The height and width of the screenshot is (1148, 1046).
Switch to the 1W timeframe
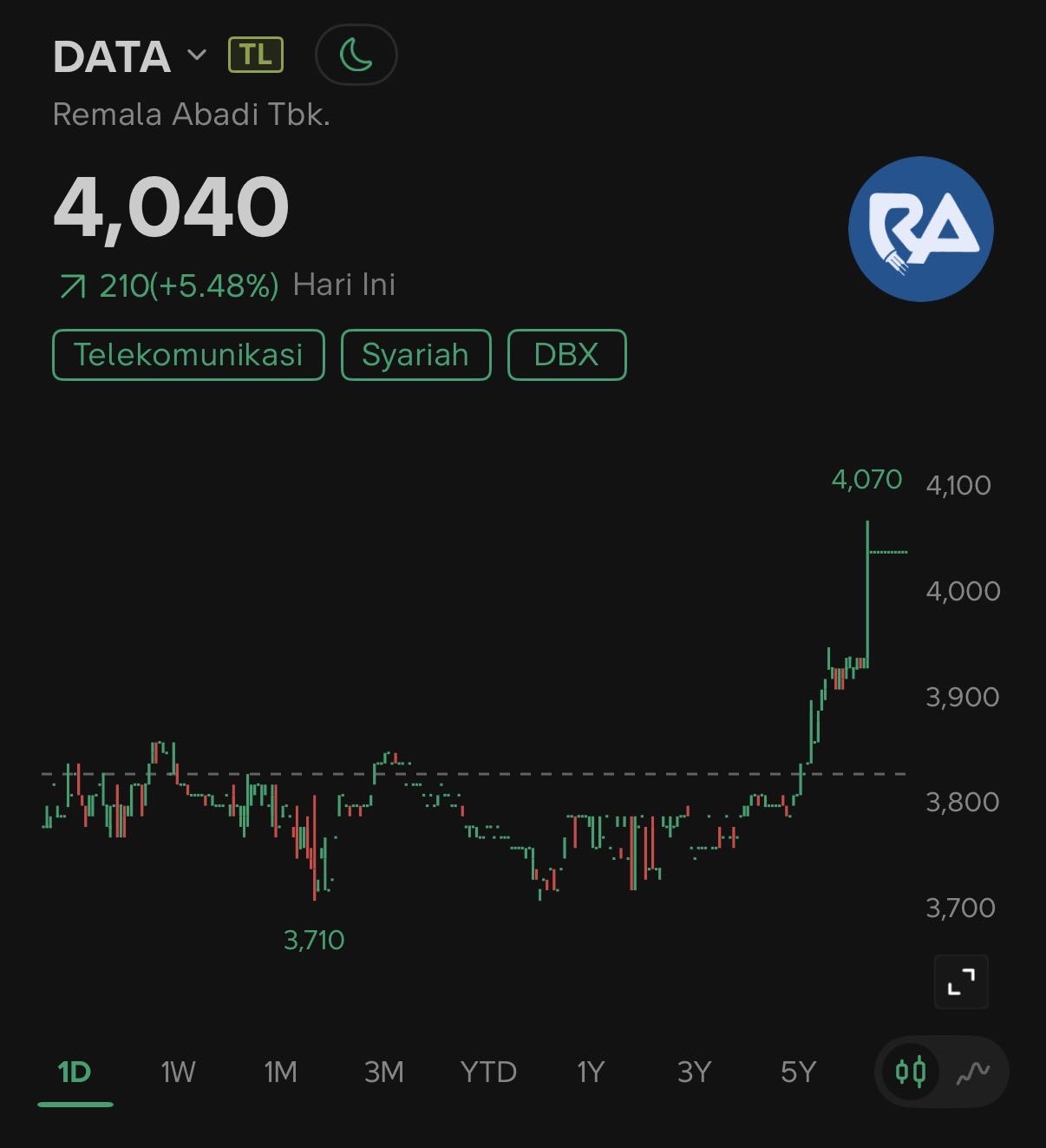[x=178, y=1073]
